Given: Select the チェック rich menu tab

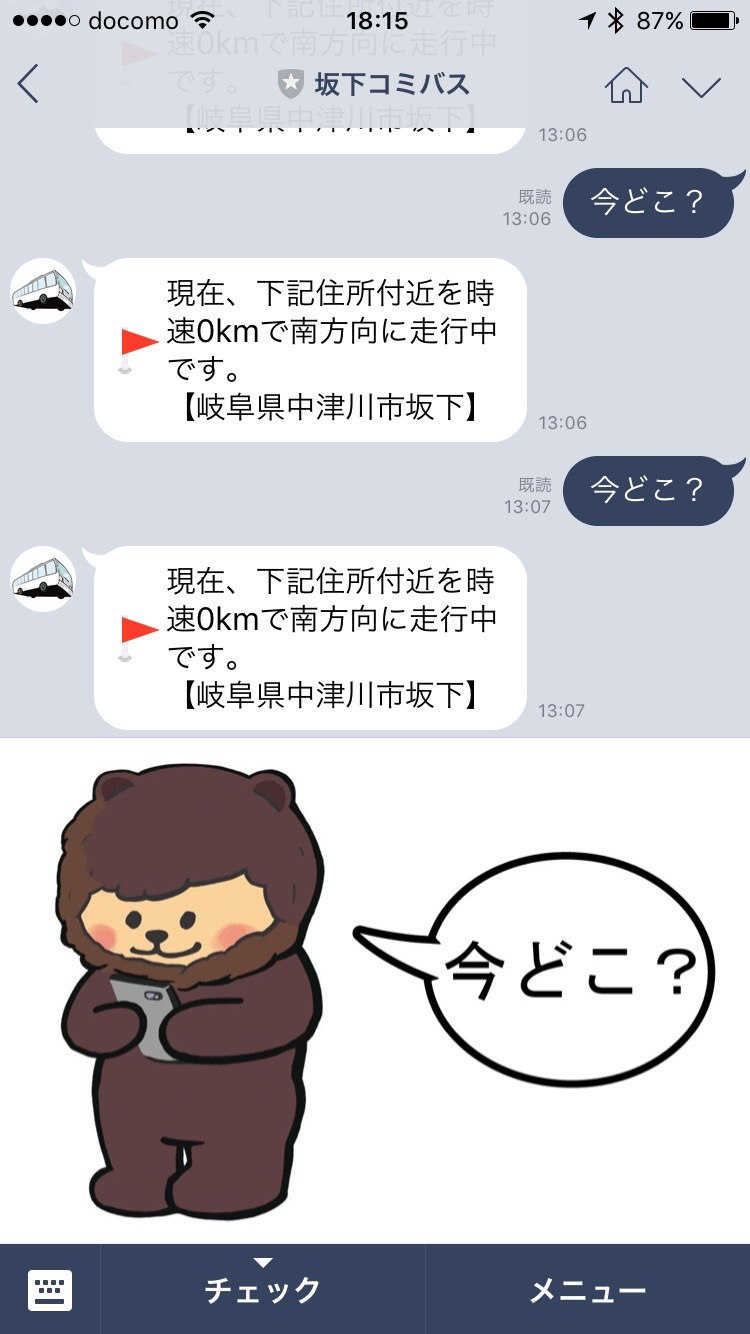Looking at the screenshot, I should tap(263, 1290).
